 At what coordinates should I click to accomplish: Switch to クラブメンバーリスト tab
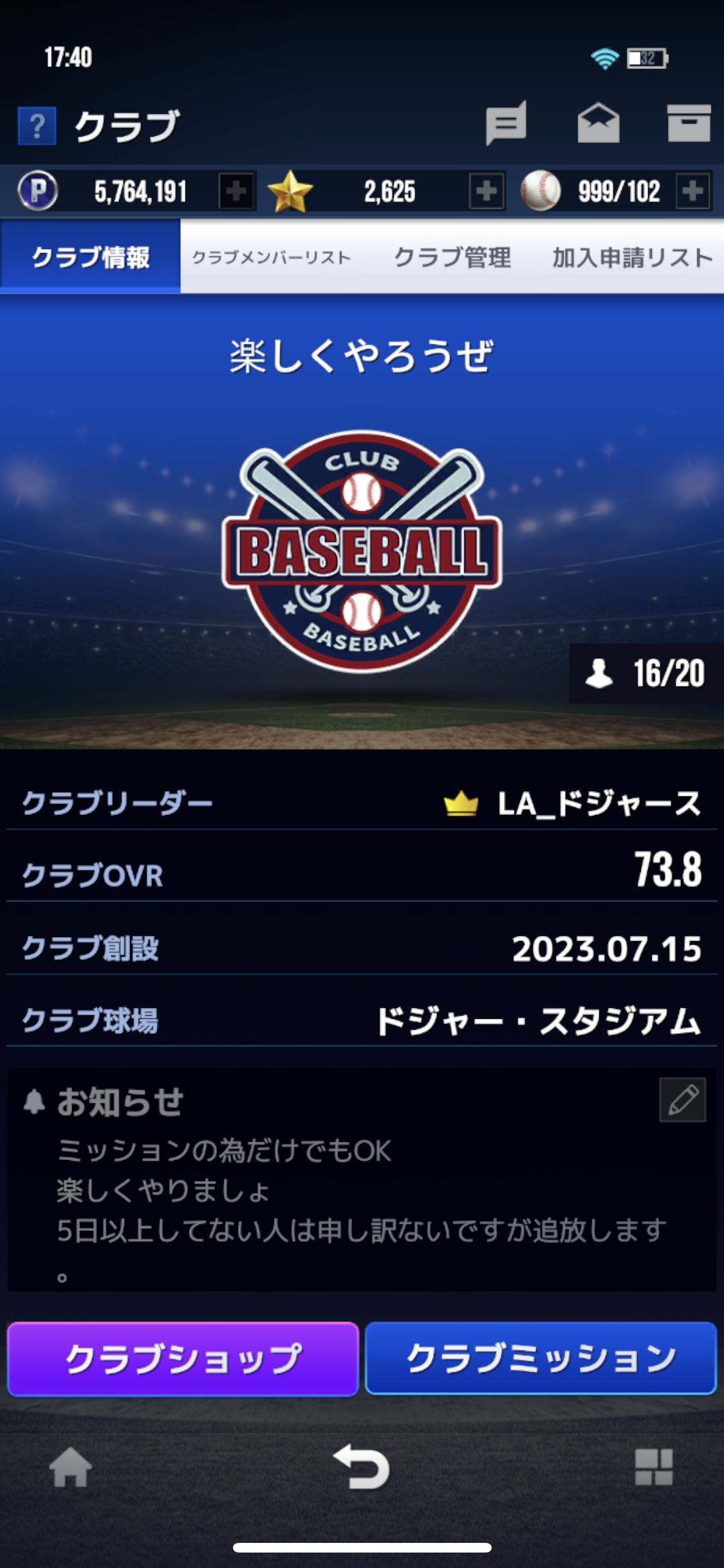pyautogui.click(x=271, y=257)
